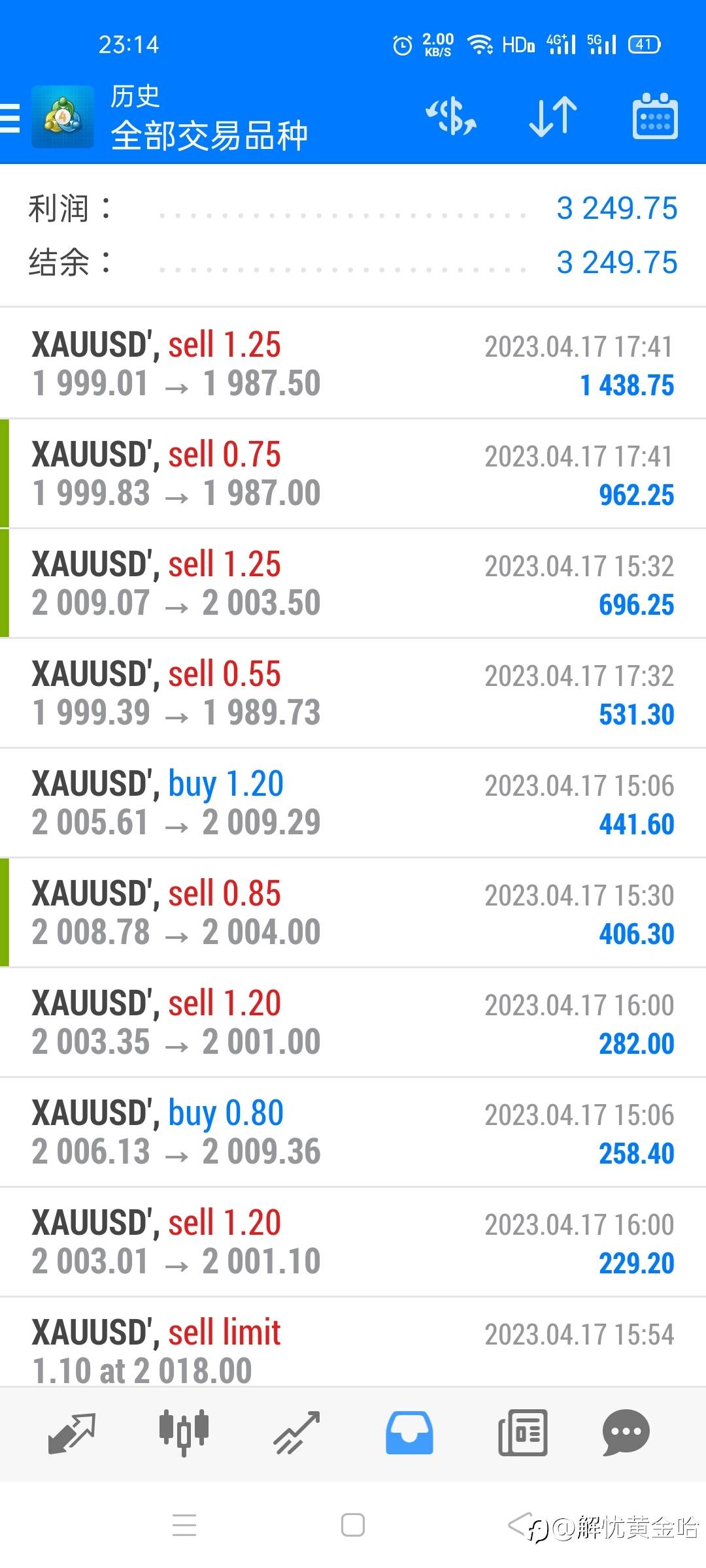This screenshot has width=706, height=1568.
Task: Open the sell 1.20 trade with profit 229.20
Action: (x=353, y=1242)
